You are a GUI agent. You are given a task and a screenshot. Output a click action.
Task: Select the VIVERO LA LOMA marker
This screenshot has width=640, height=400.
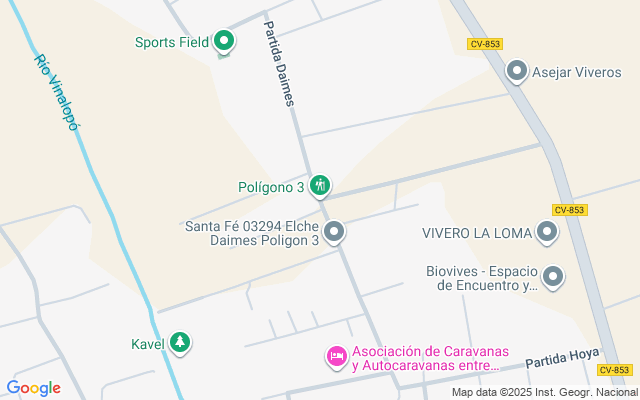[547, 233]
